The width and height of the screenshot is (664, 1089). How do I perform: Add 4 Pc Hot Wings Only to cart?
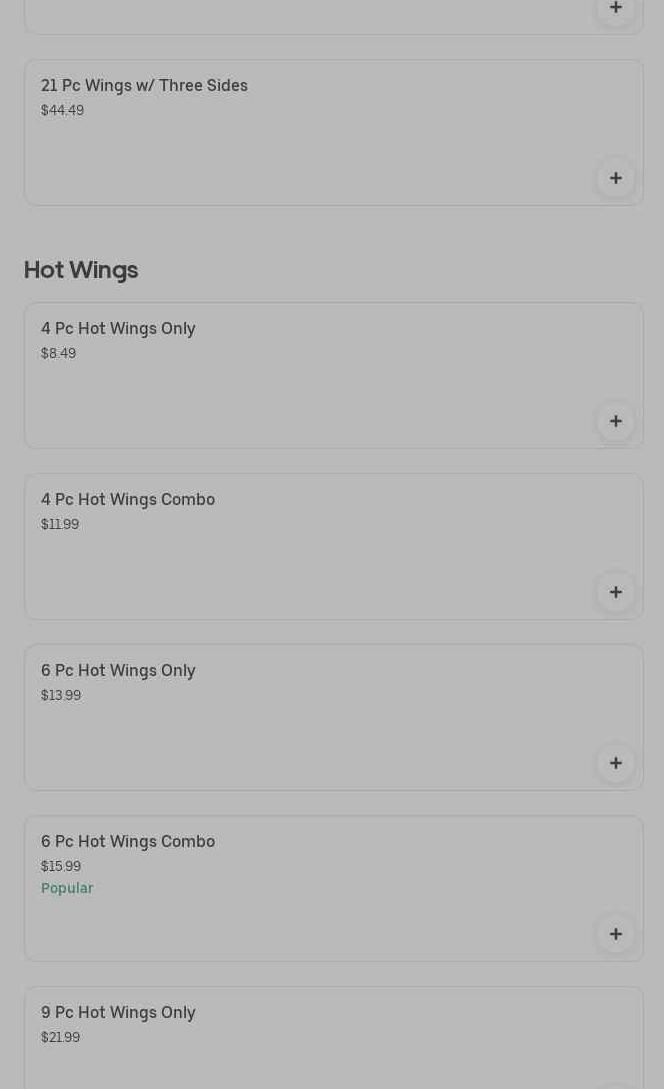615,421
